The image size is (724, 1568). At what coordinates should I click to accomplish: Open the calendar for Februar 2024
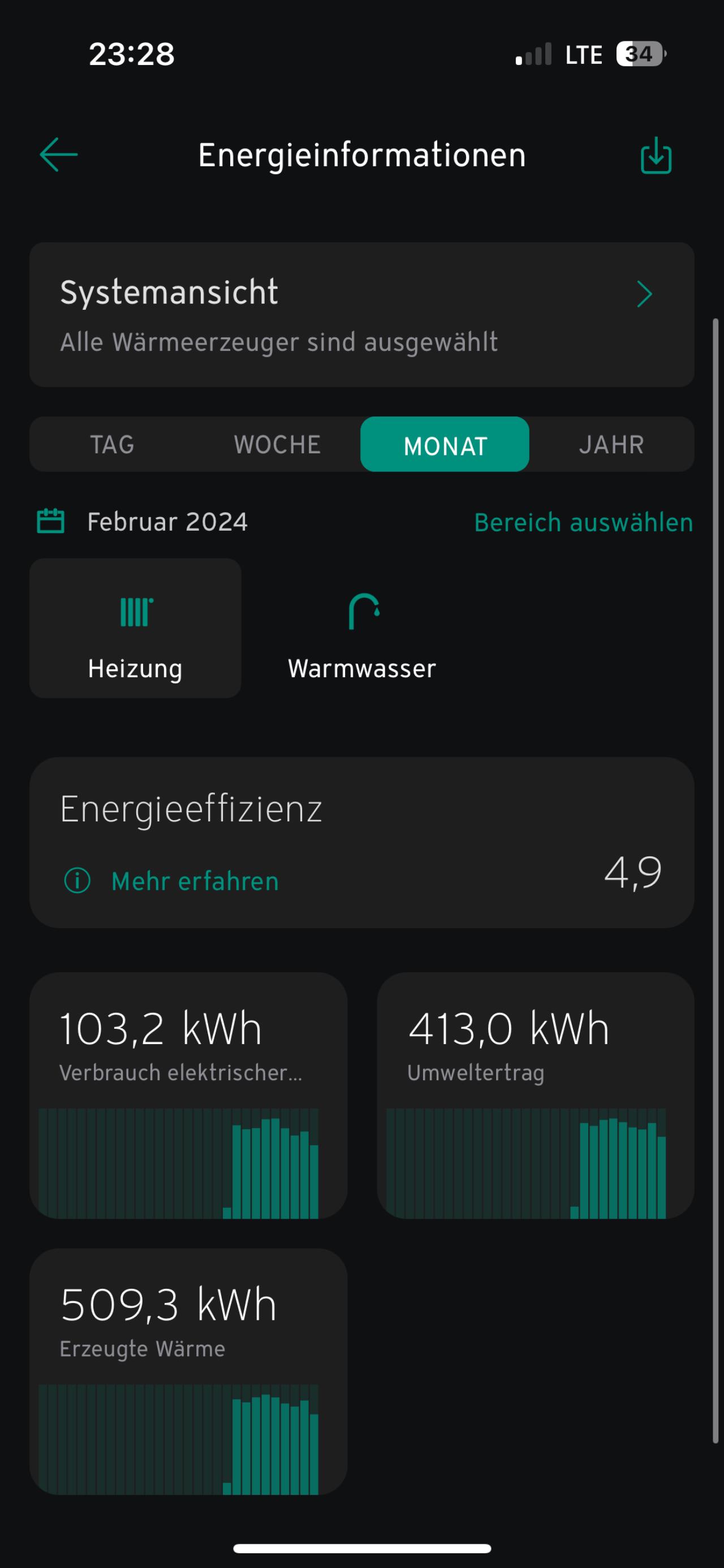coord(51,522)
